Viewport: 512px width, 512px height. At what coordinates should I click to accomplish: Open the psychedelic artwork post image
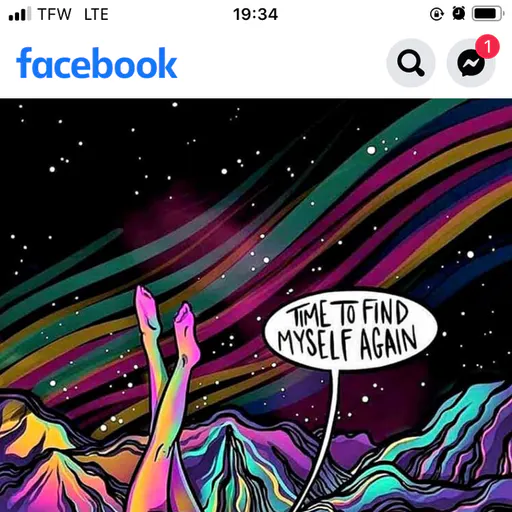click(256, 305)
